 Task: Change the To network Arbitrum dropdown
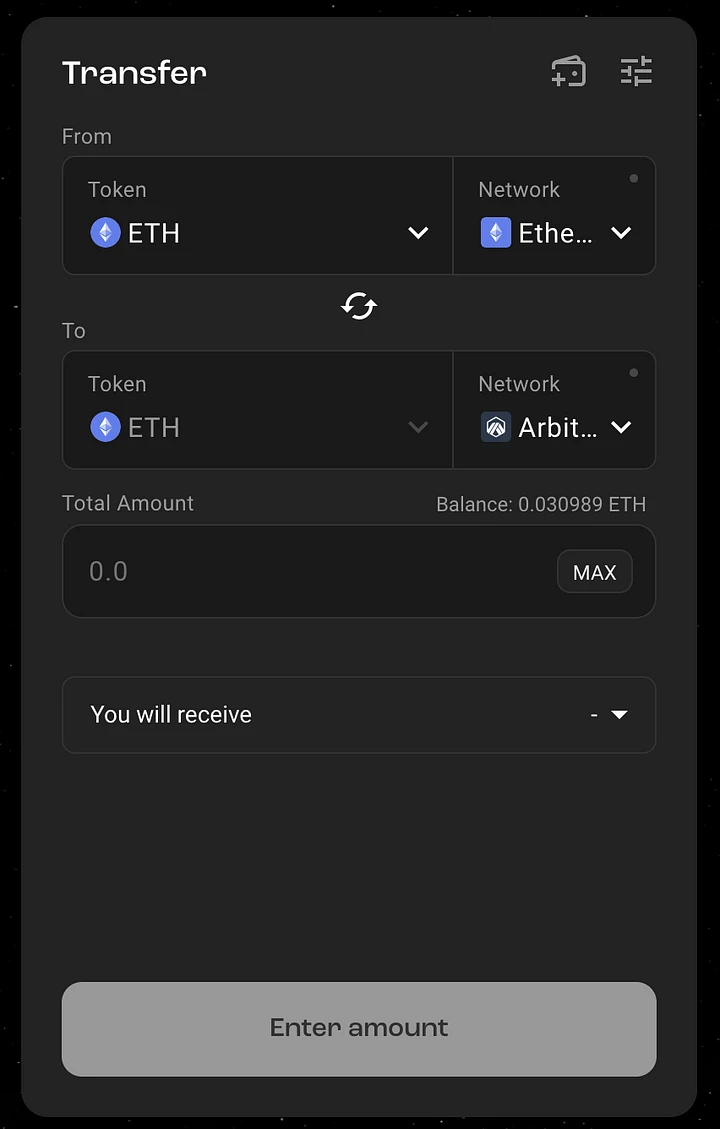pos(555,427)
